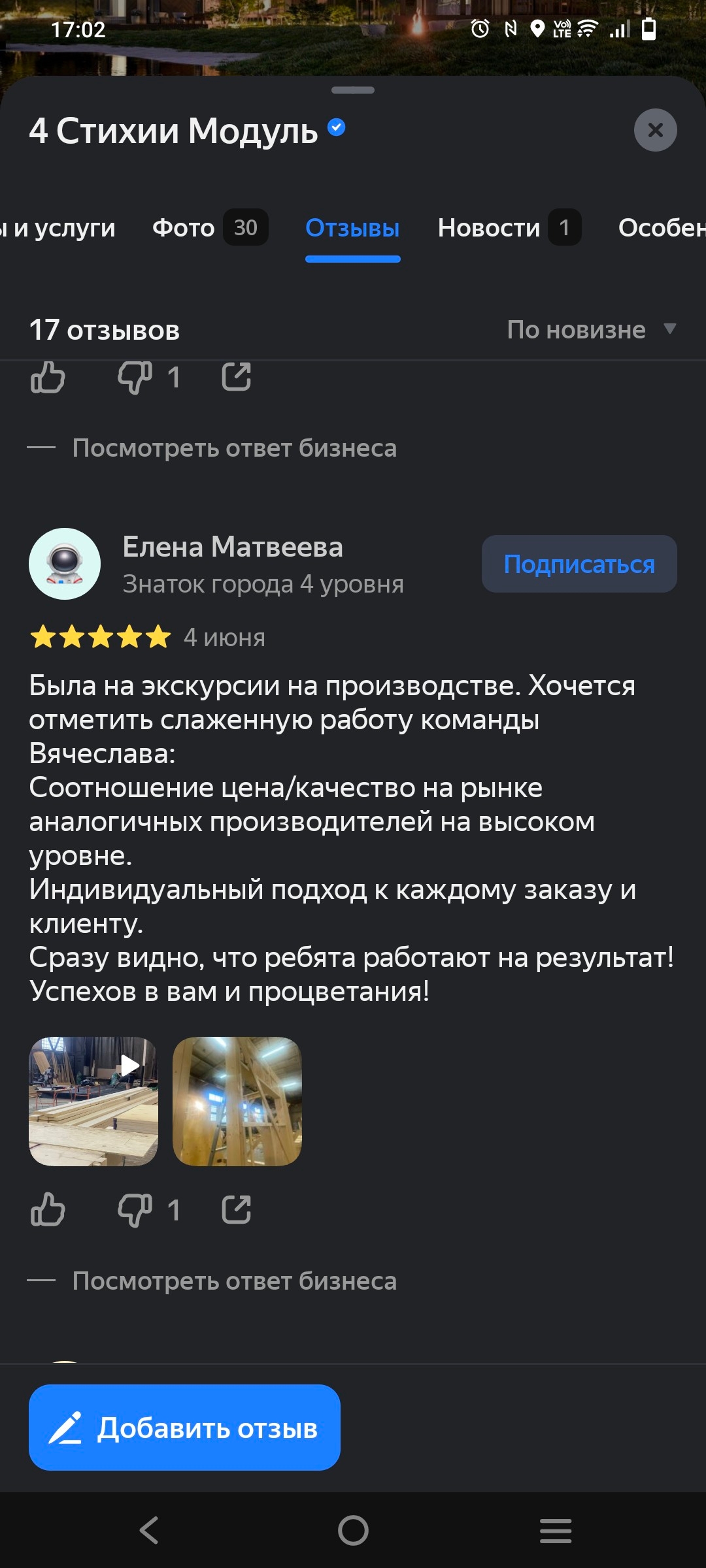Subscribe to Елена Матвеева with Подписаться
This screenshot has width=706, height=1568.
(x=579, y=564)
